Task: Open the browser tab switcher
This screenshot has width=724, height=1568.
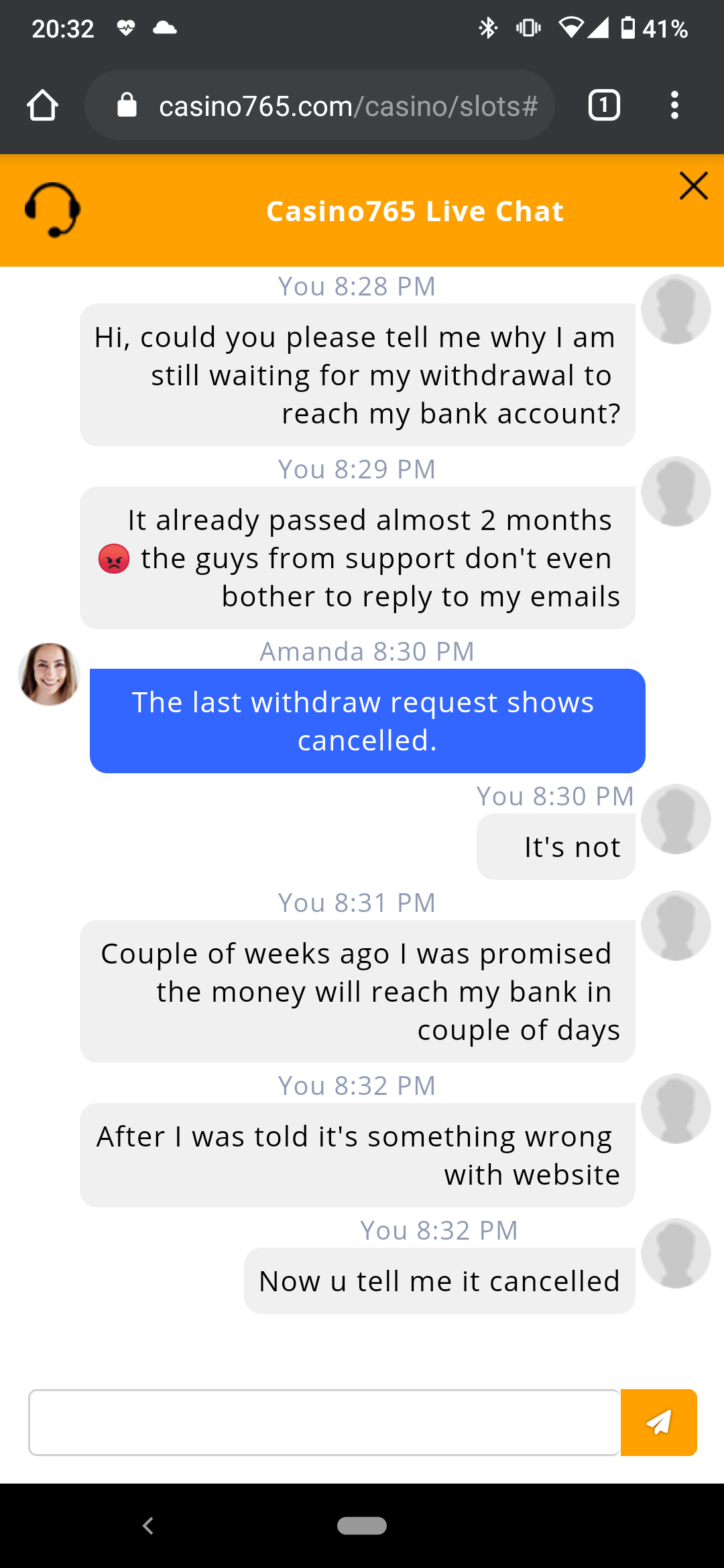Action: pos(604,105)
